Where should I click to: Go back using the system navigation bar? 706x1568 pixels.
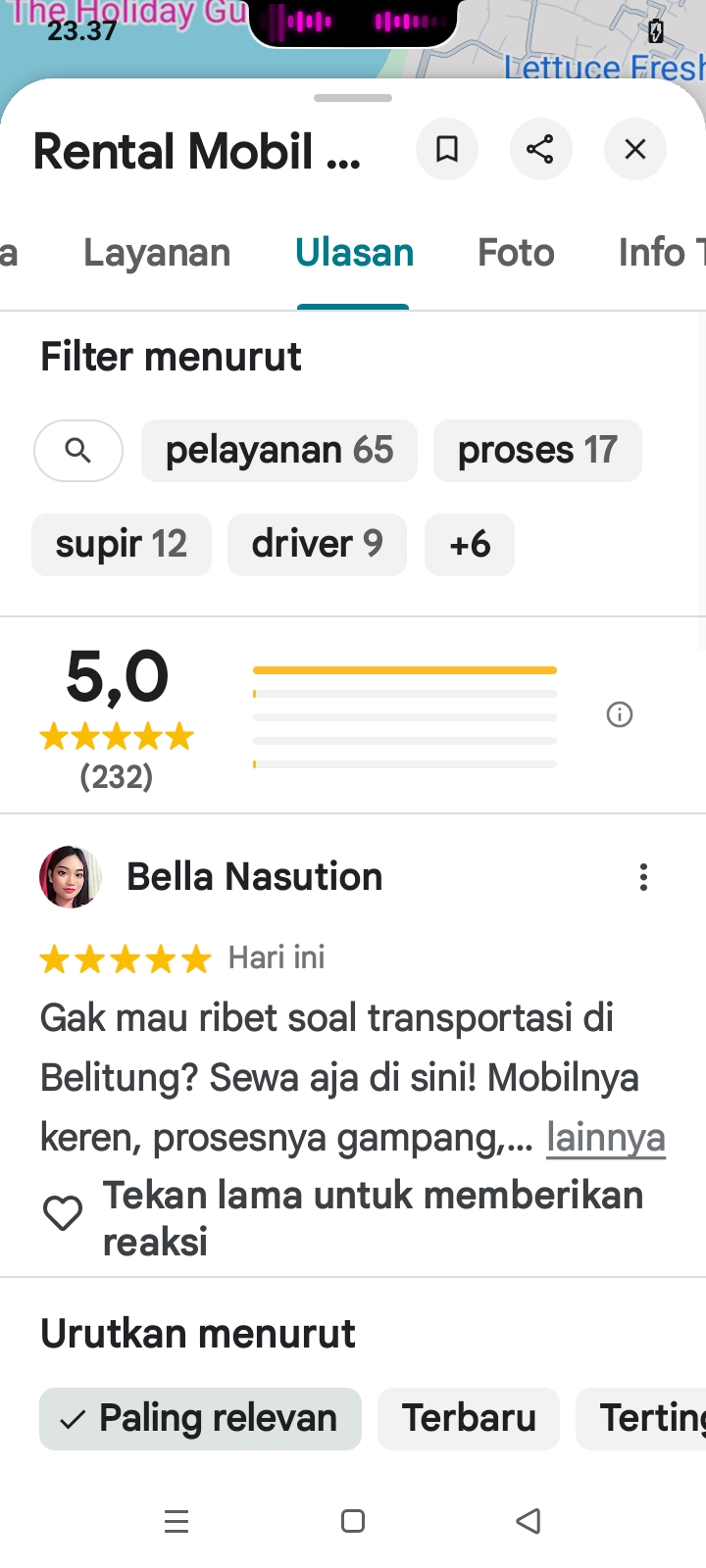529,1521
